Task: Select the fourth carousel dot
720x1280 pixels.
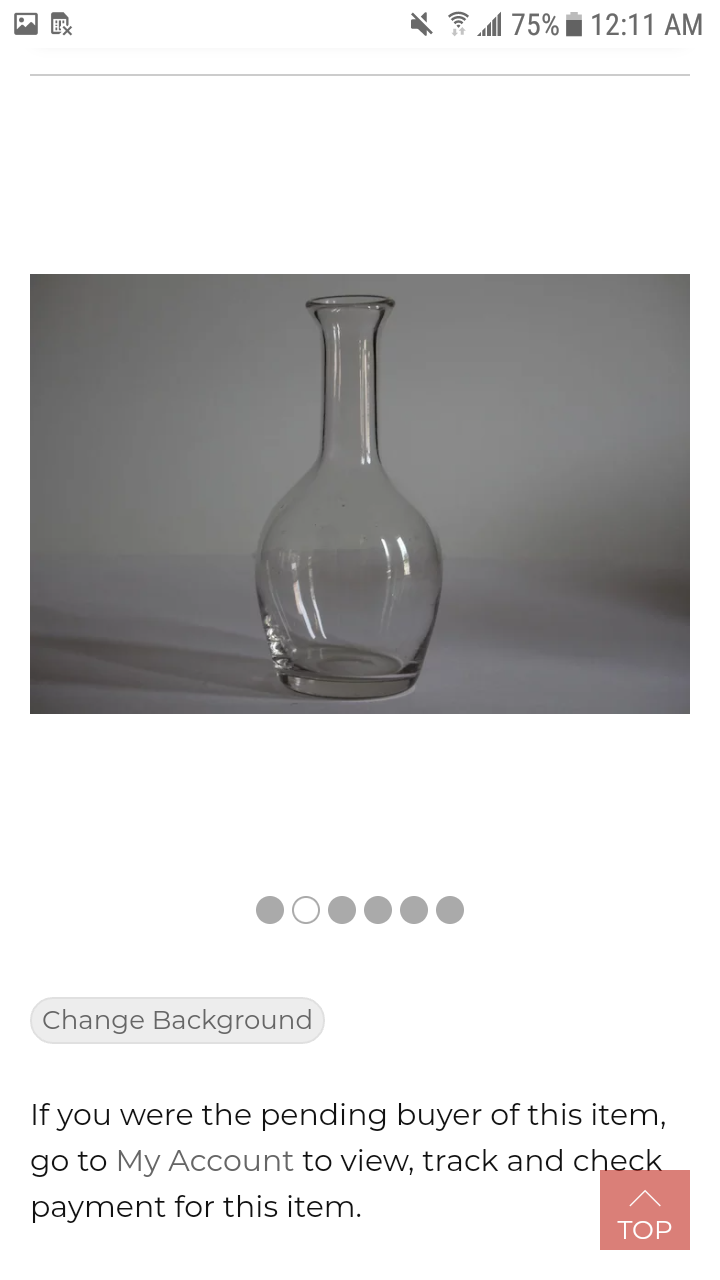Action: pyautogui.click(x=378, y=910)
